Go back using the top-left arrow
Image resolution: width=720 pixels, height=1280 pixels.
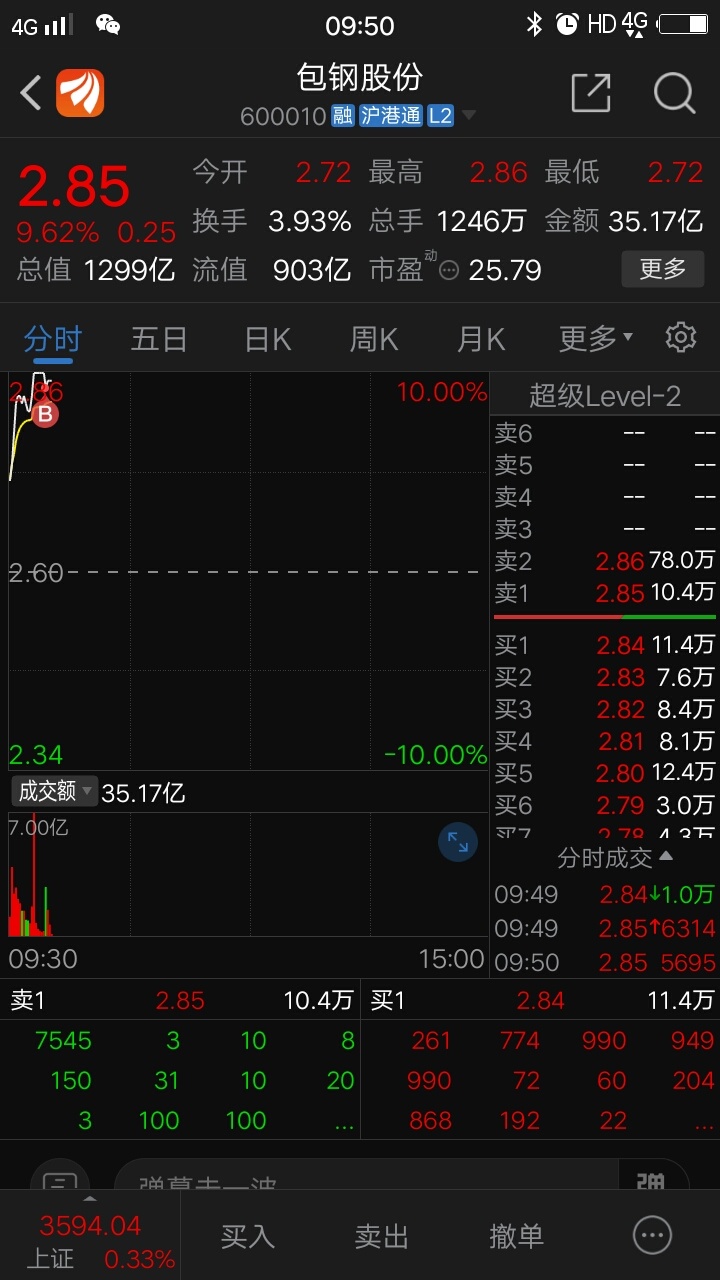pyautogui.click(x=31, y=93)
